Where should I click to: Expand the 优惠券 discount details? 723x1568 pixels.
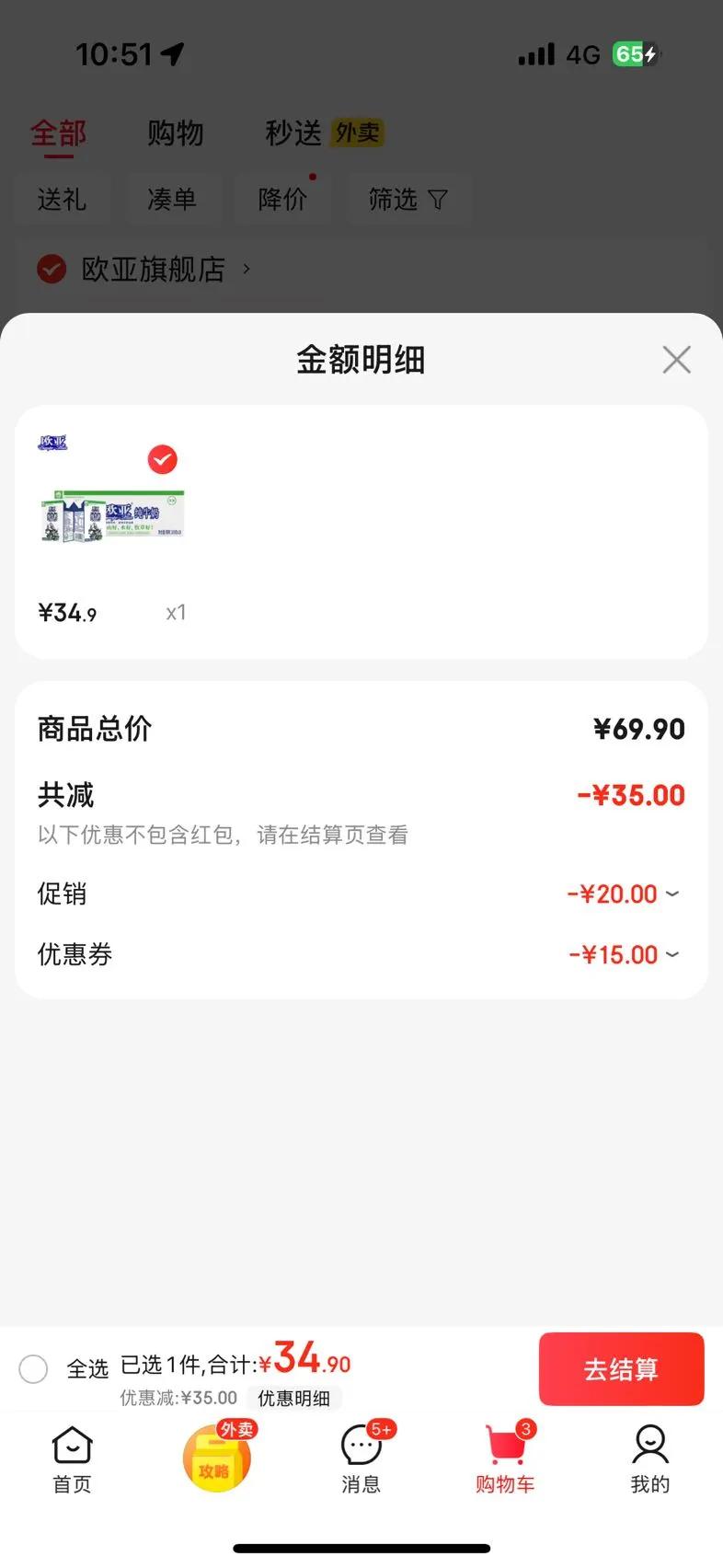coord(671,954)
